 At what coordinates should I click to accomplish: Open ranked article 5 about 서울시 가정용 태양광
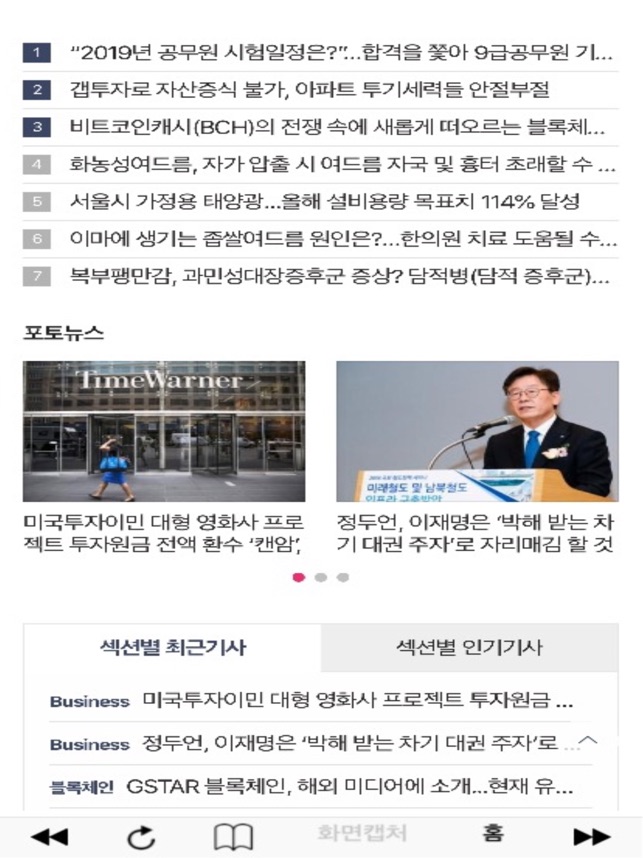[324, 201]
